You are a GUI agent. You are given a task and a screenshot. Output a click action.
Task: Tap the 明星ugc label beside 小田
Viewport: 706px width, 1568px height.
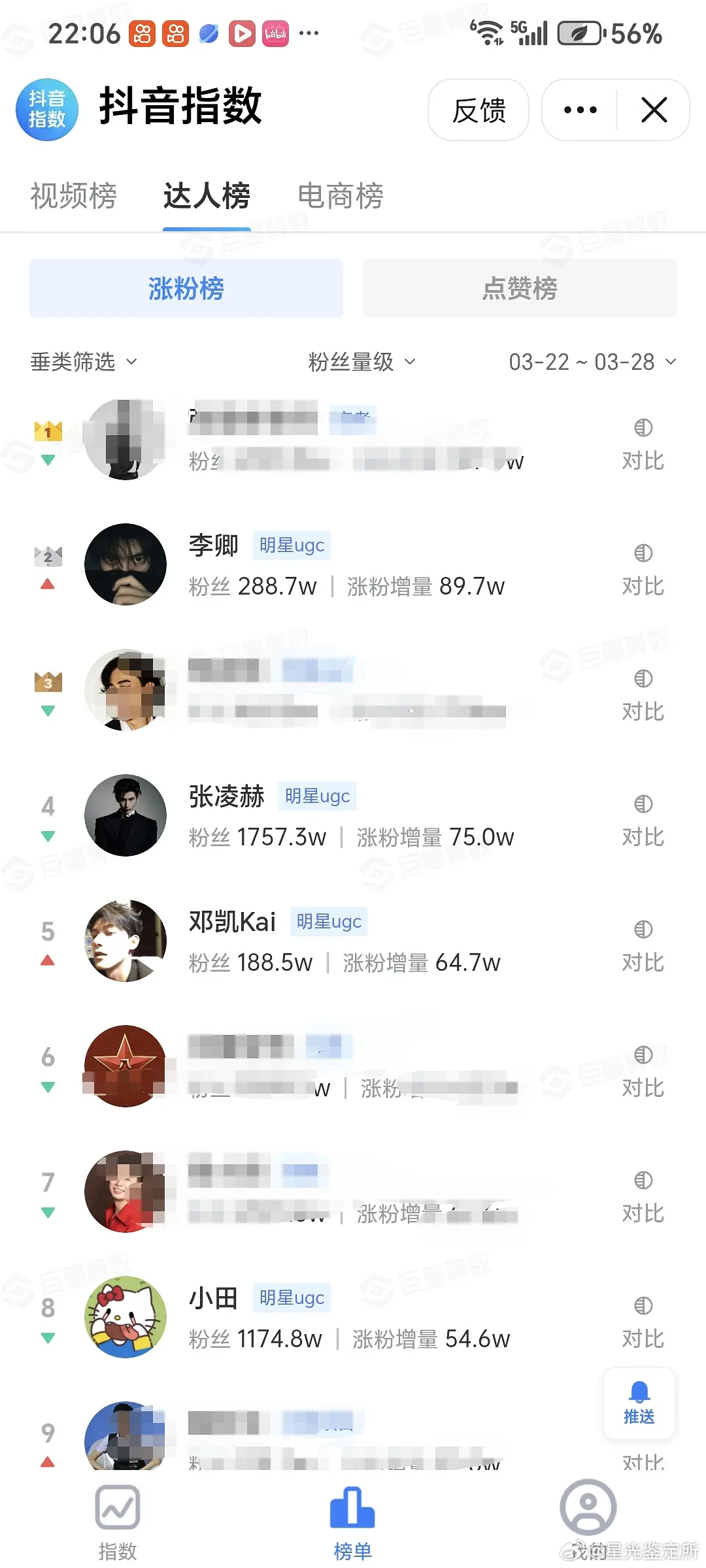pos(292,1298)
